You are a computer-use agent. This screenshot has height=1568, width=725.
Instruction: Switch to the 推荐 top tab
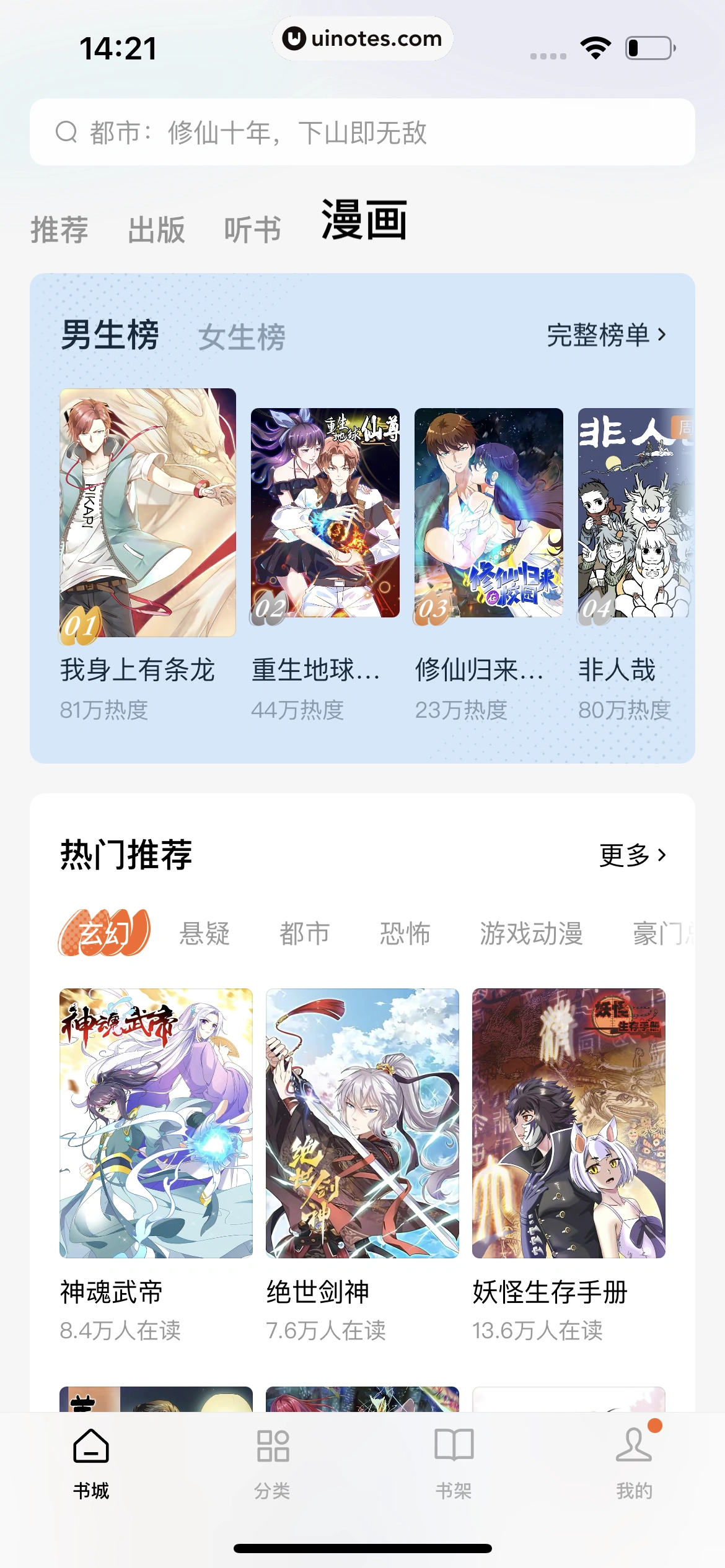click(x=59, y=230)
